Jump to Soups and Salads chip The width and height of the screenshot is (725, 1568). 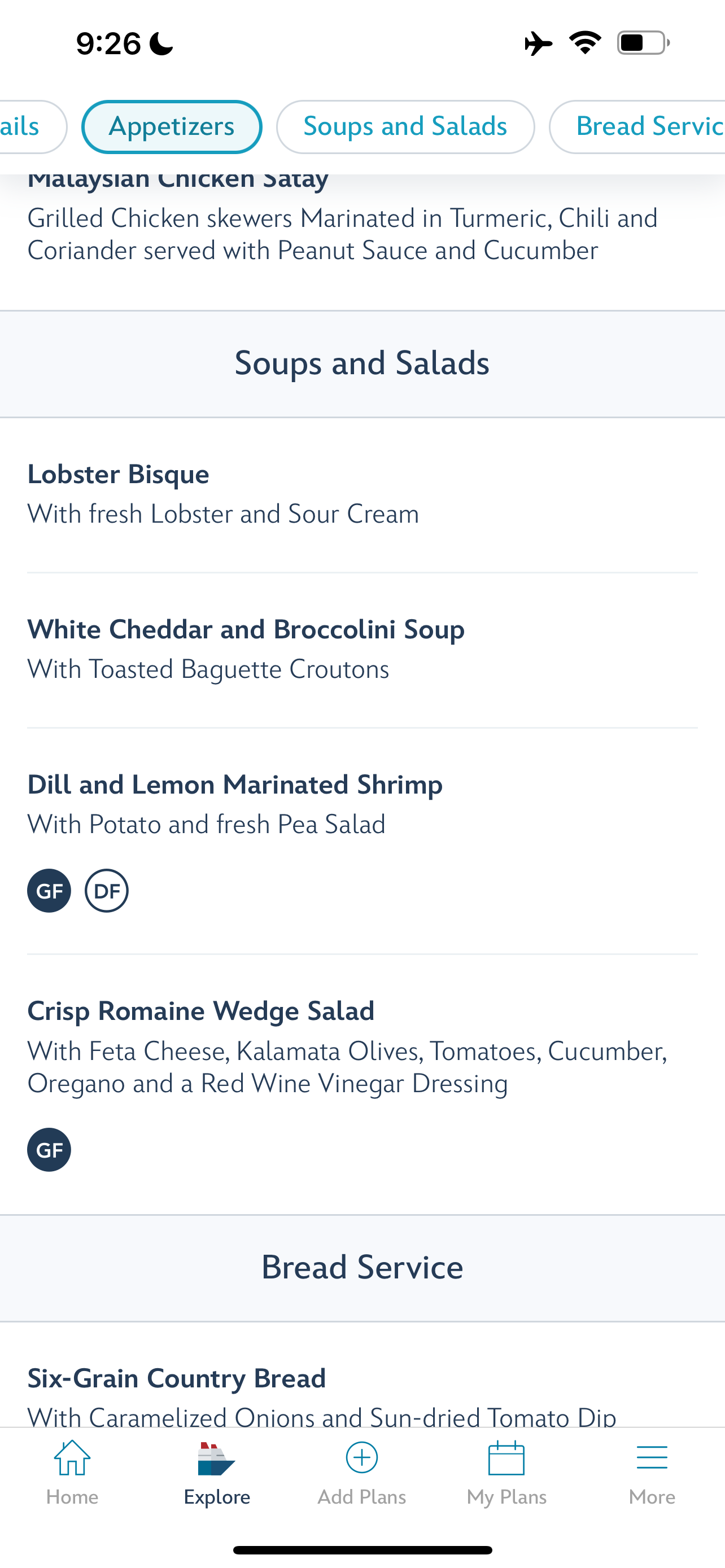coord(405,126)
